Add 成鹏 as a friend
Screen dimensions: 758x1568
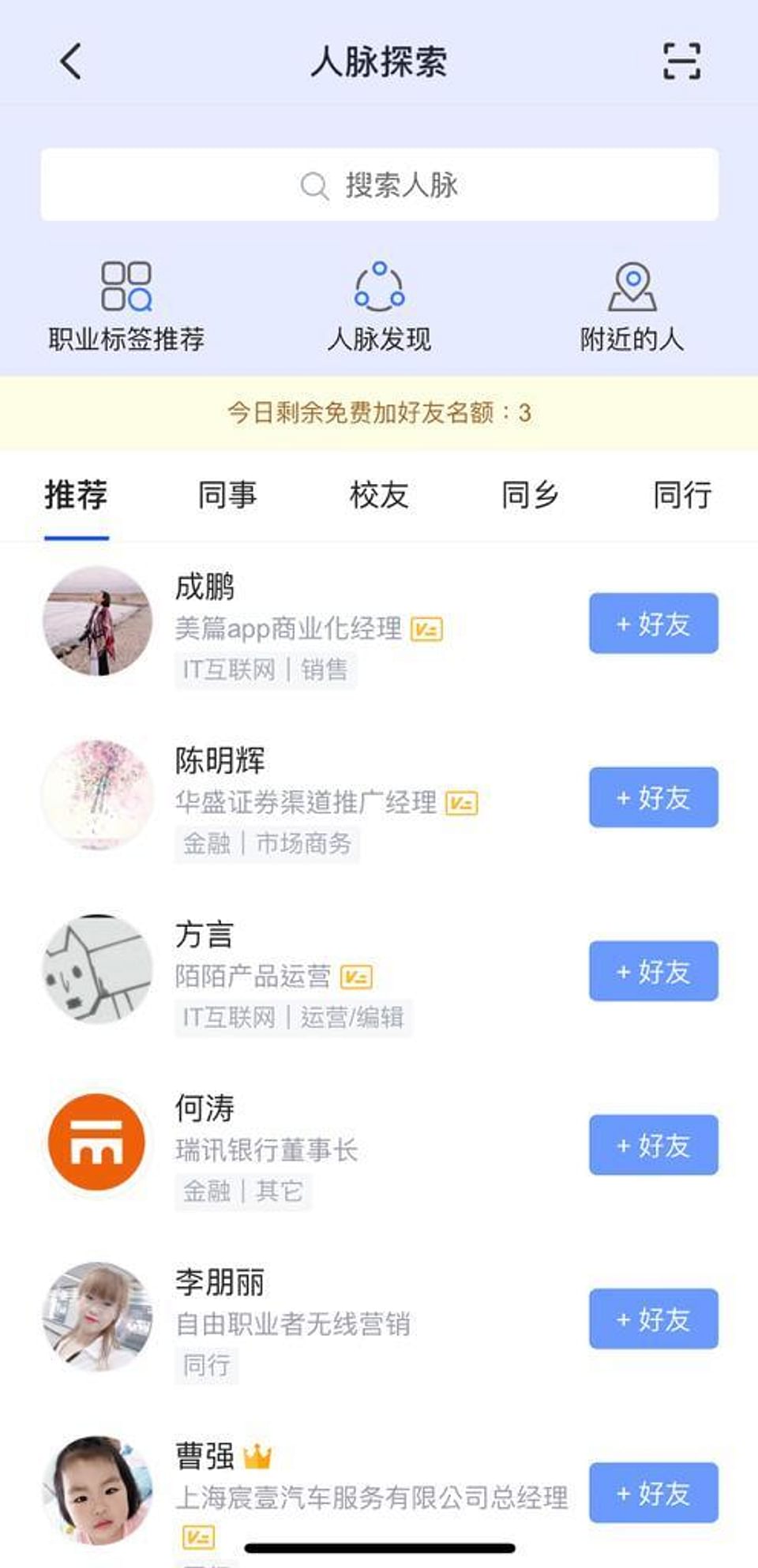[653, 624]
